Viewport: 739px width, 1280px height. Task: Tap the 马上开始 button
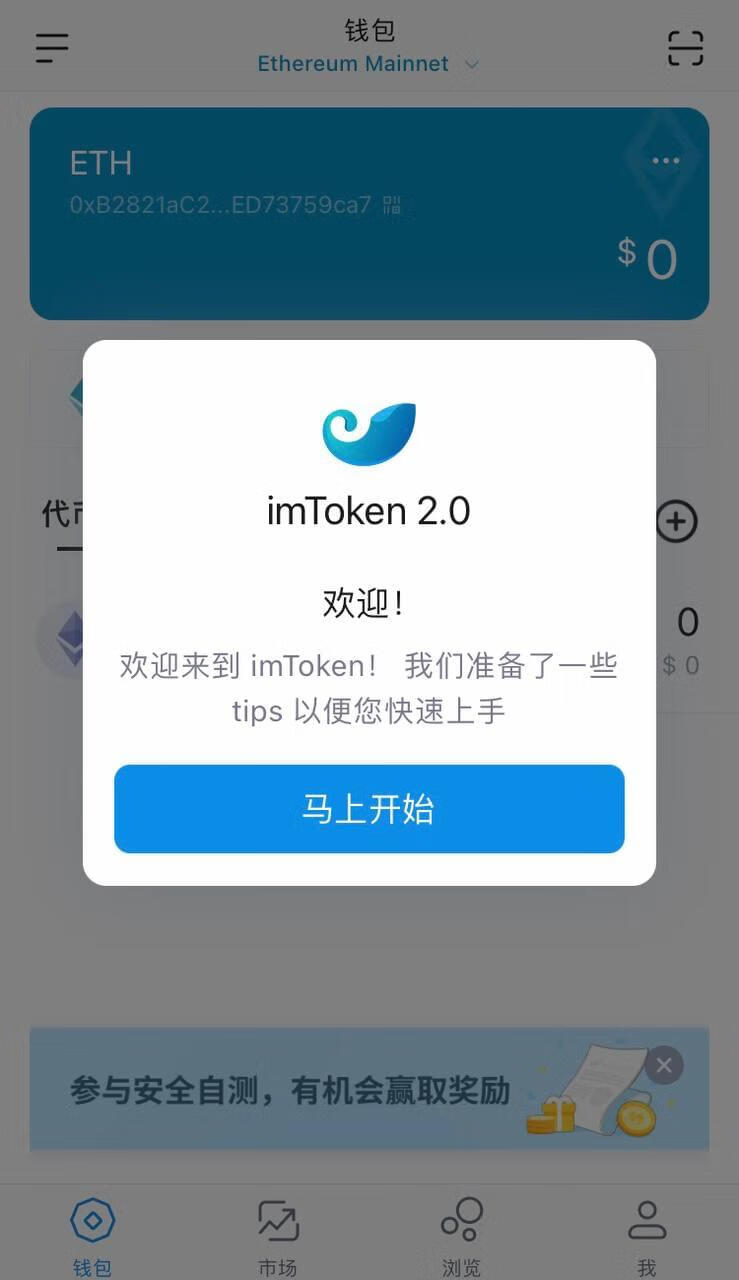(369, 809)
